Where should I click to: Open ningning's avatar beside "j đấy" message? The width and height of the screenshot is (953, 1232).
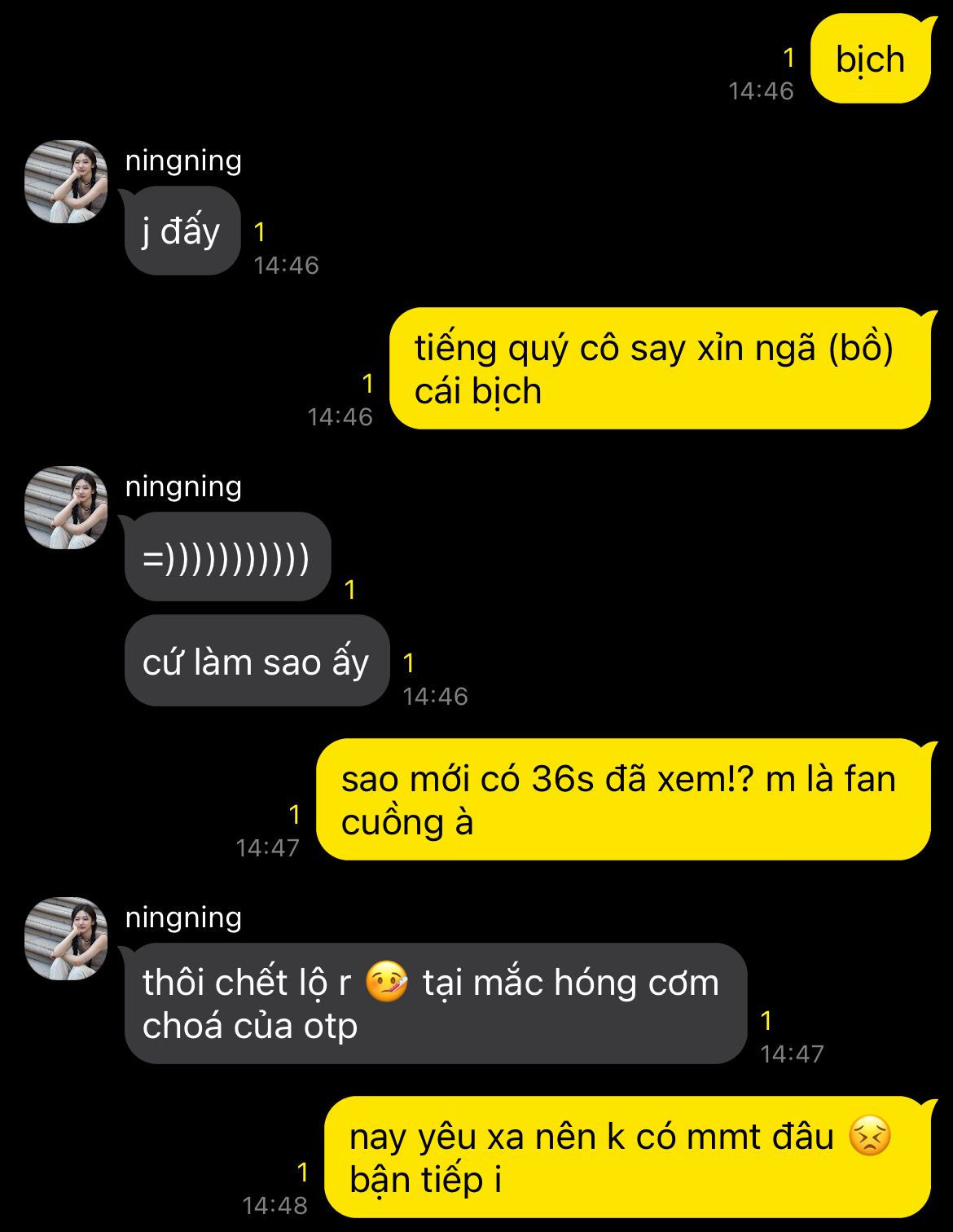[x=66, y=182]
